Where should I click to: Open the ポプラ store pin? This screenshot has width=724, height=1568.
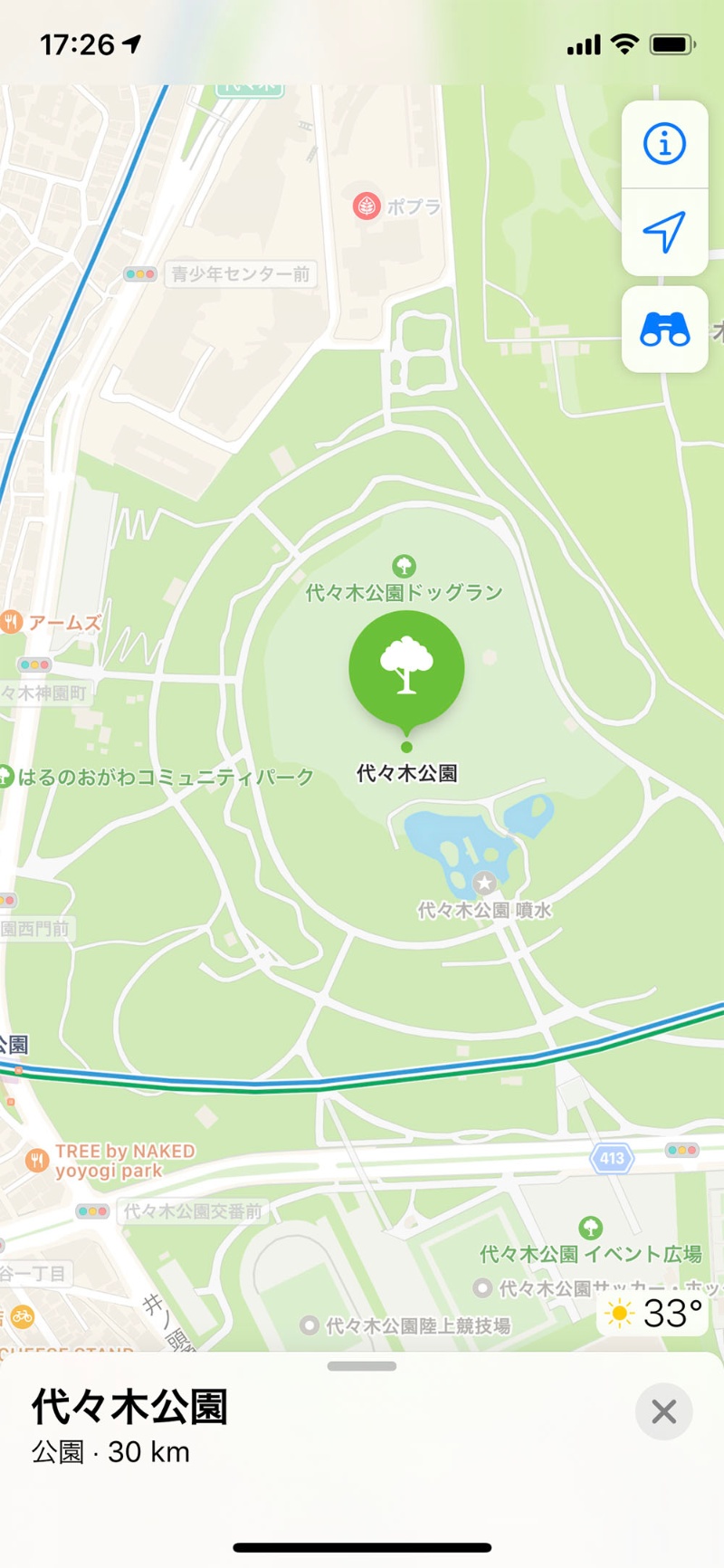point(367,206)
